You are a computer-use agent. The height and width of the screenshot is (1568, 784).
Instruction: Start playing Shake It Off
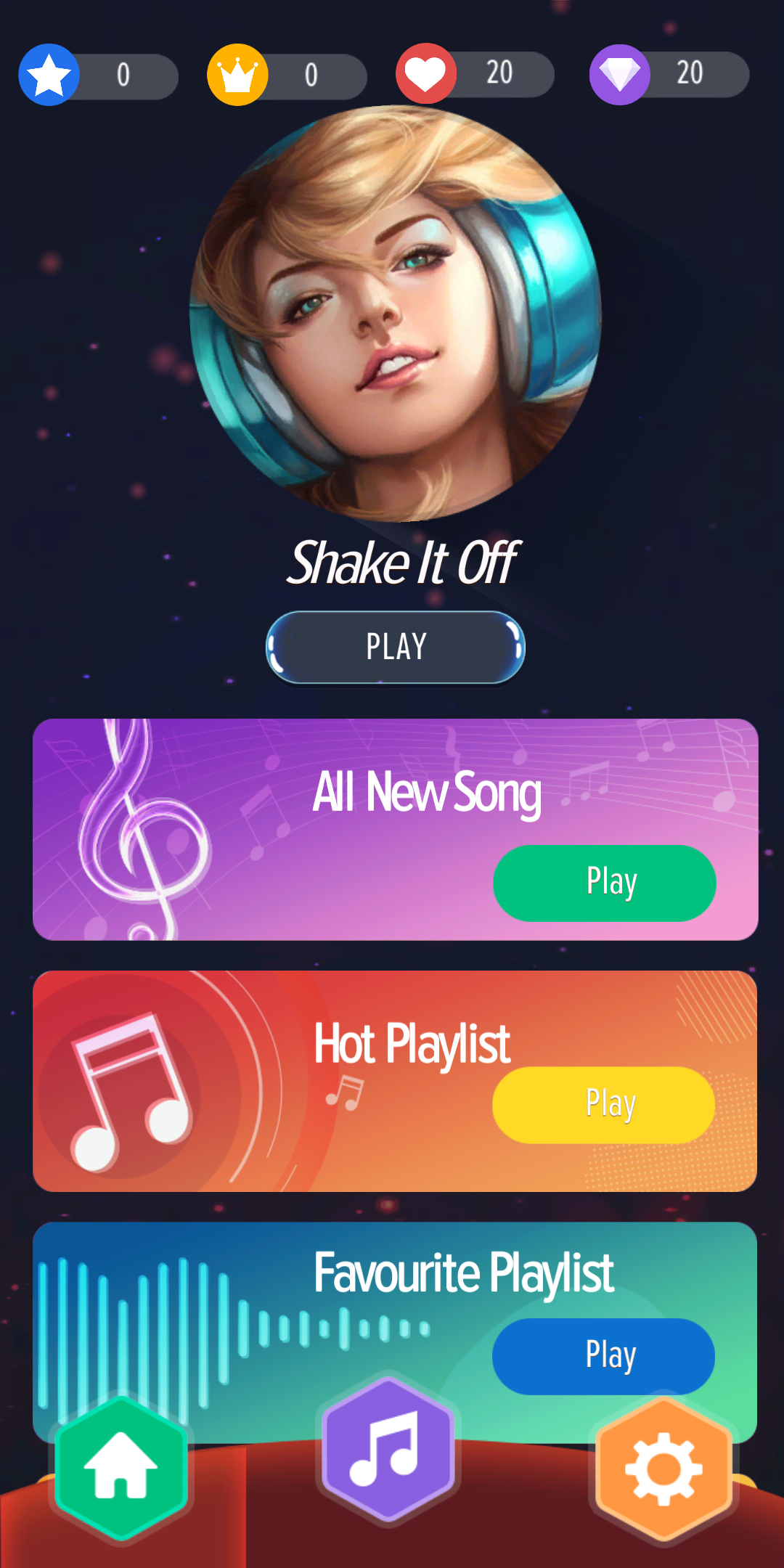click(396, 647)
